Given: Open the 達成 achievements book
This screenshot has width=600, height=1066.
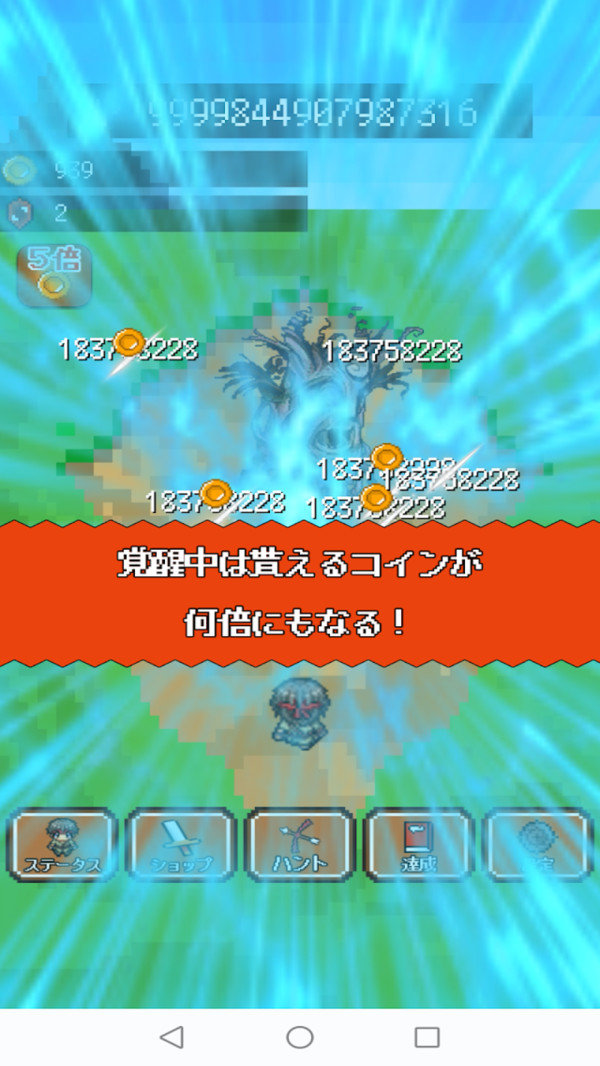Looking at the screenshot, I should coord(418,844).
